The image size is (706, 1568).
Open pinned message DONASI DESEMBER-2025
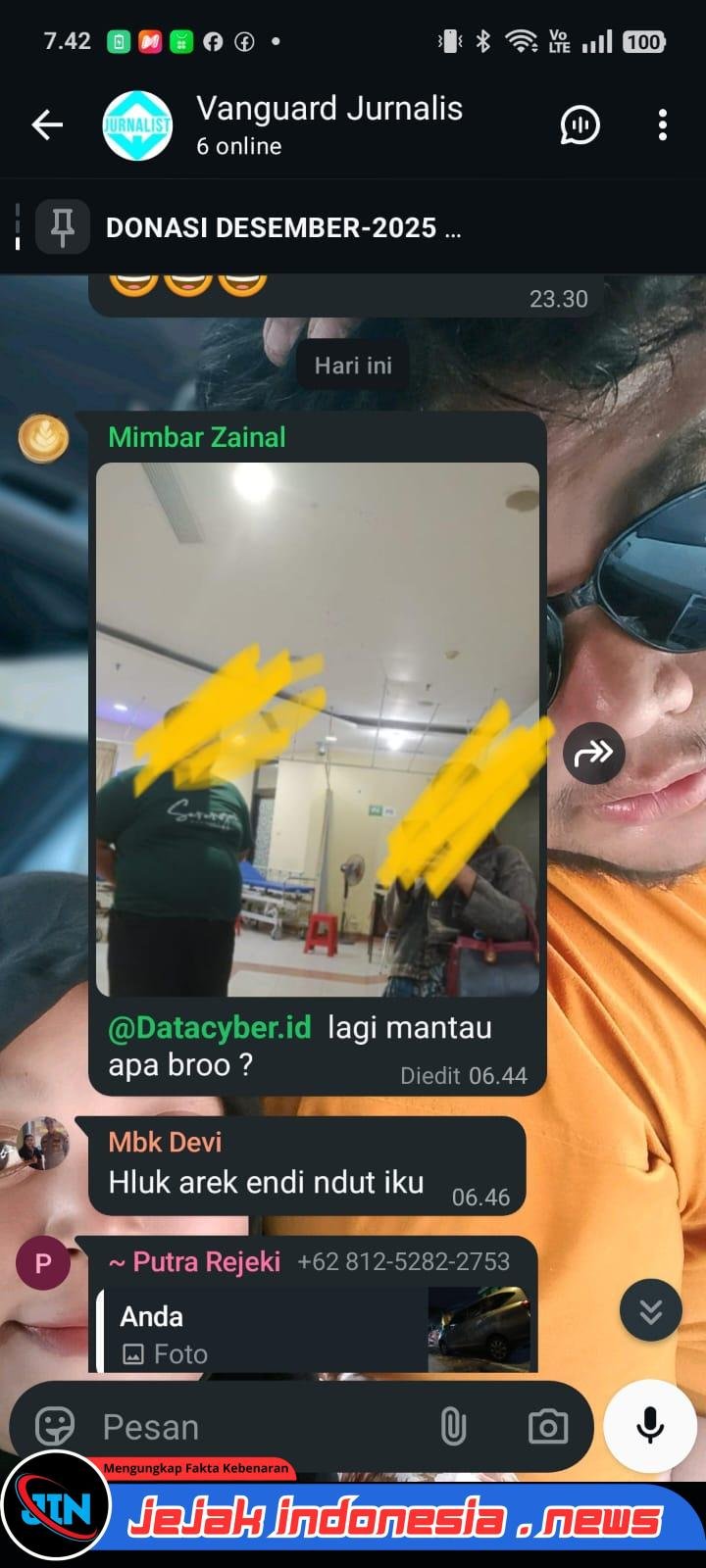tap(282, 227)
